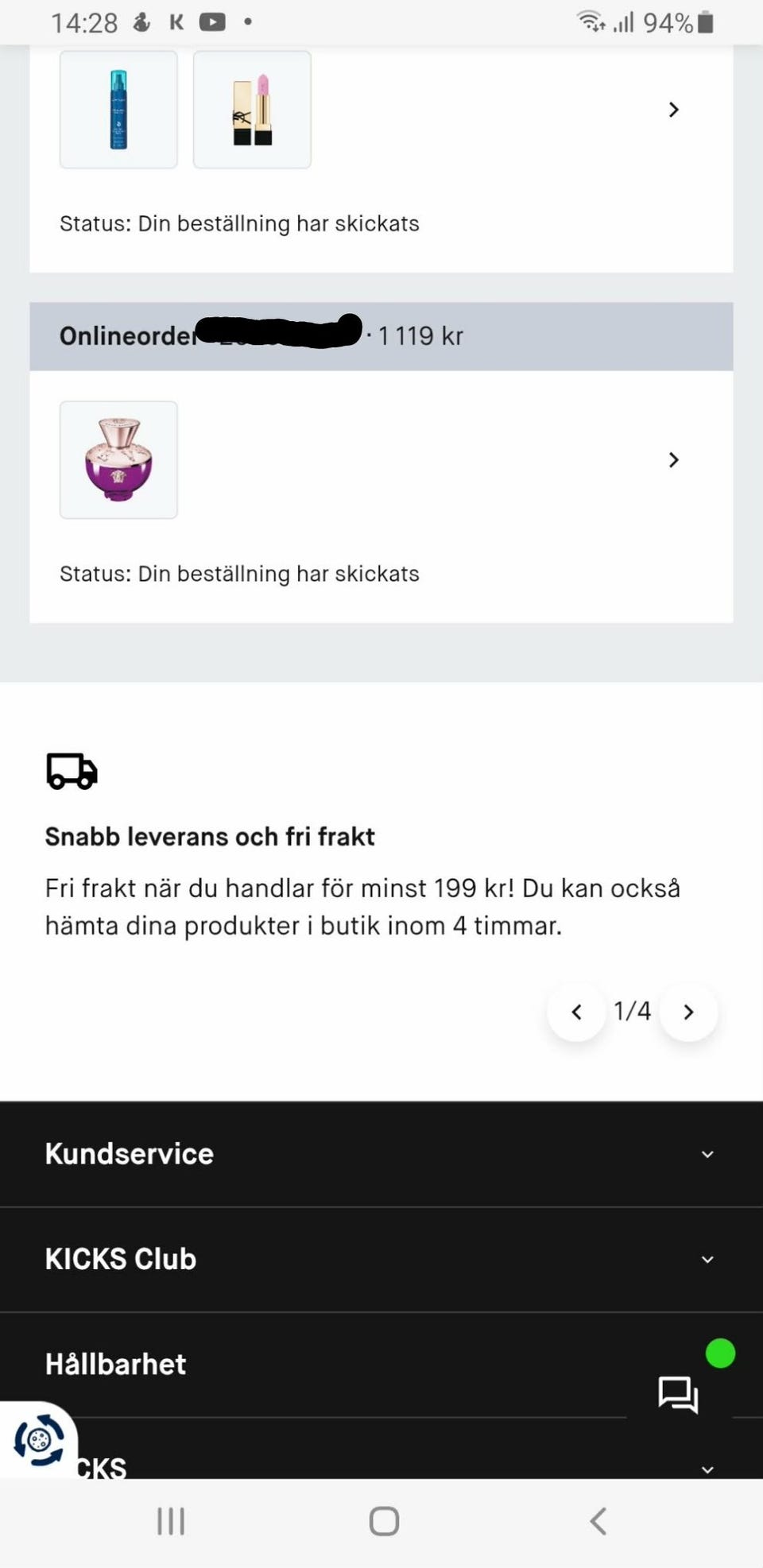
Task: Open the blue spray bottle product thumbnail
Action: pyautogui.click(x=118, y=110)
